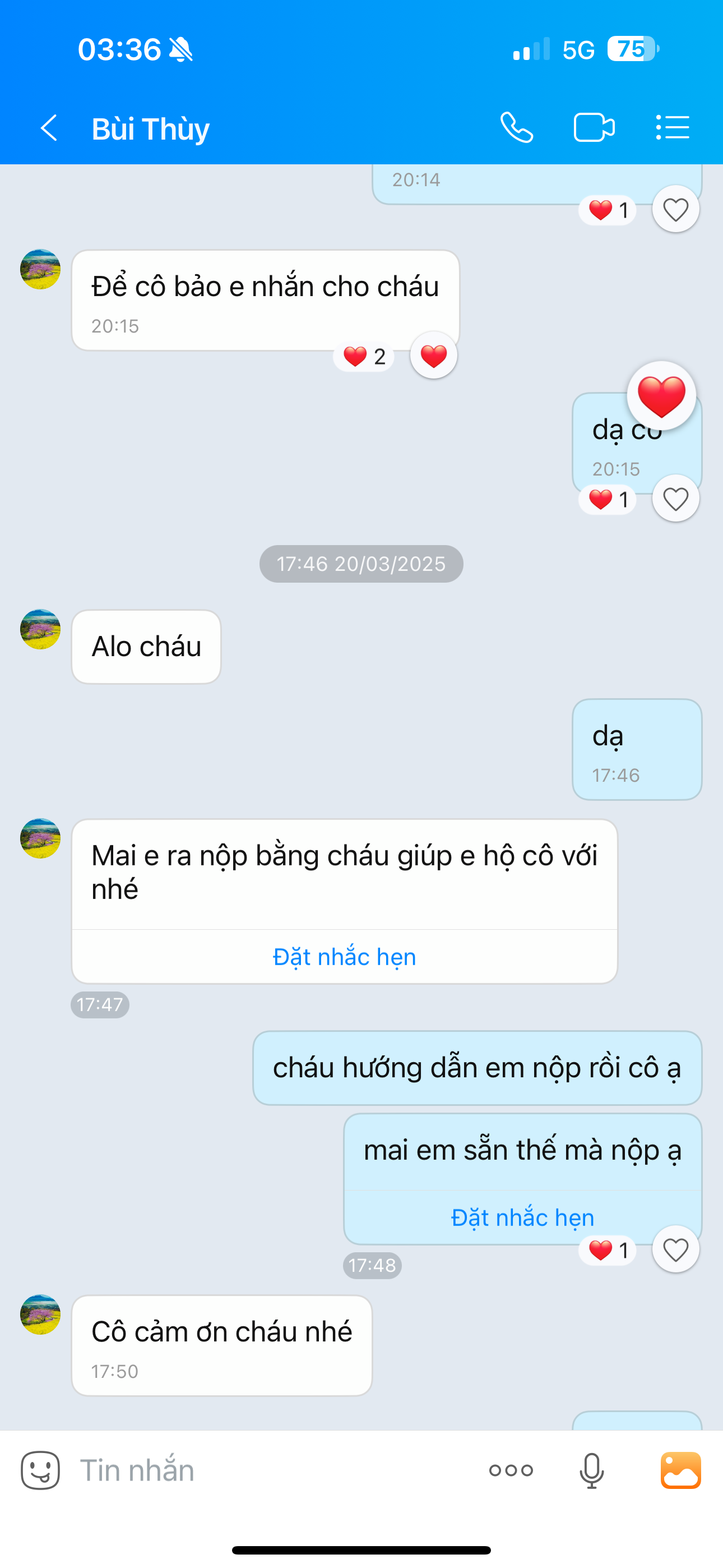Tap the Tin nhắn message field

pos(268,1470)
